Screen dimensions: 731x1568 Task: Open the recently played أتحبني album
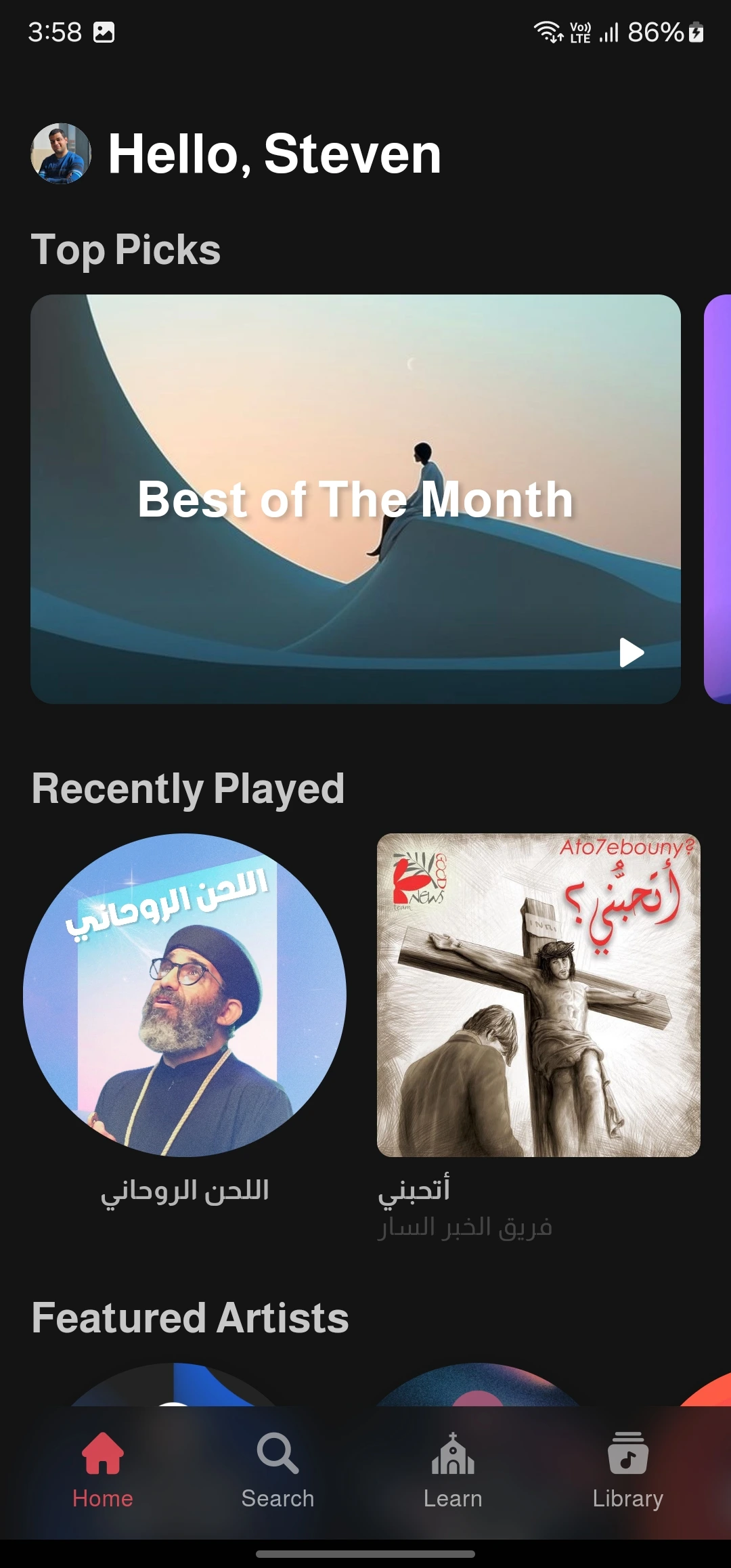coord(538,995)
